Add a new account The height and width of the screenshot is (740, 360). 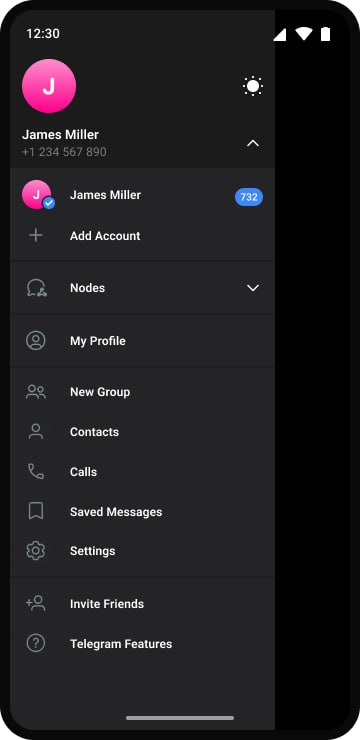click(142, 236)
